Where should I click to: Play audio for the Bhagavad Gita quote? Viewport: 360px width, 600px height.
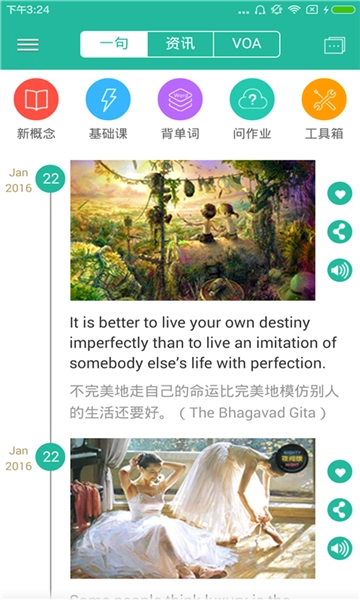(x=340, y=270)
